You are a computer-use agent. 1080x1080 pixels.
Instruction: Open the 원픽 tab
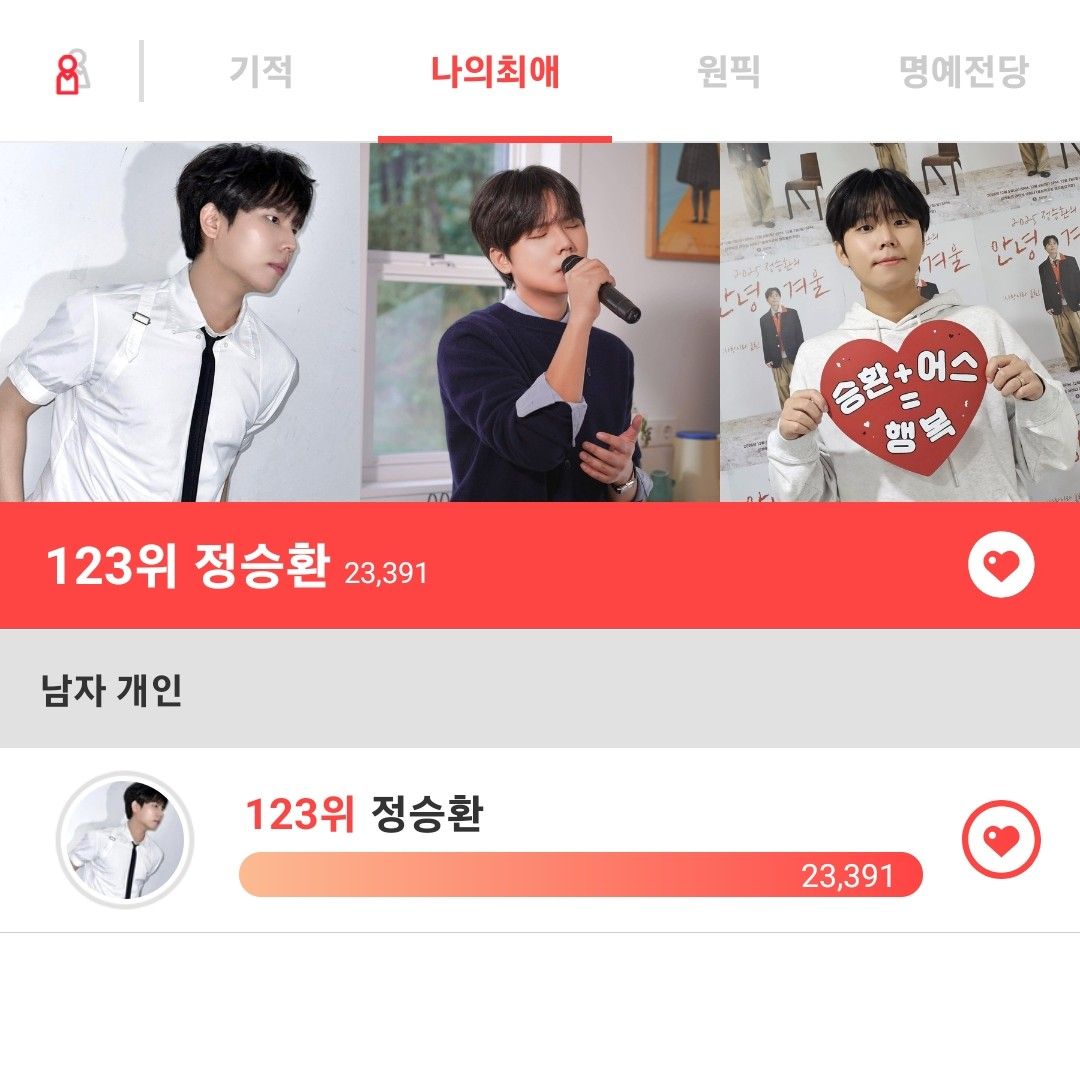(x=729, y=72)
